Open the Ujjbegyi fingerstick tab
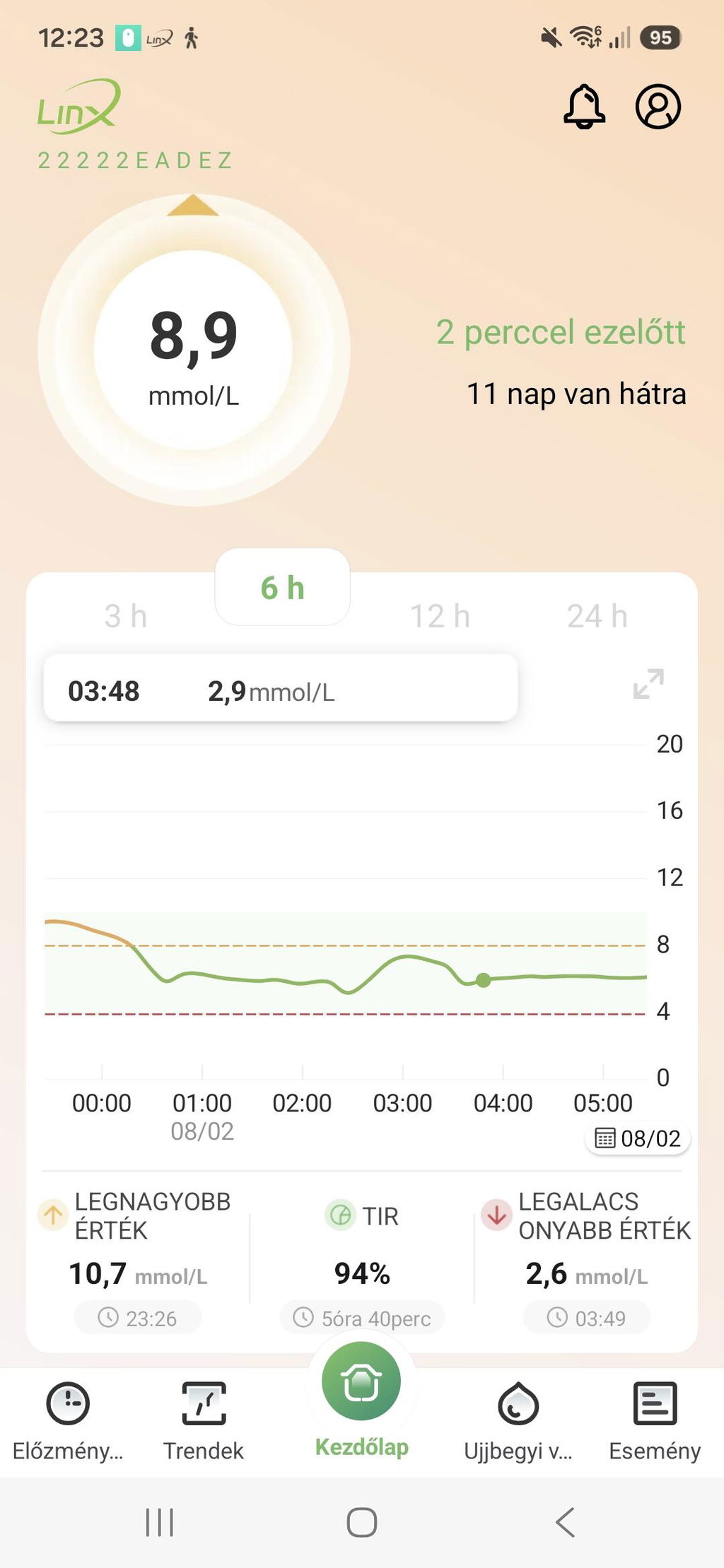 coord(518,1421)
